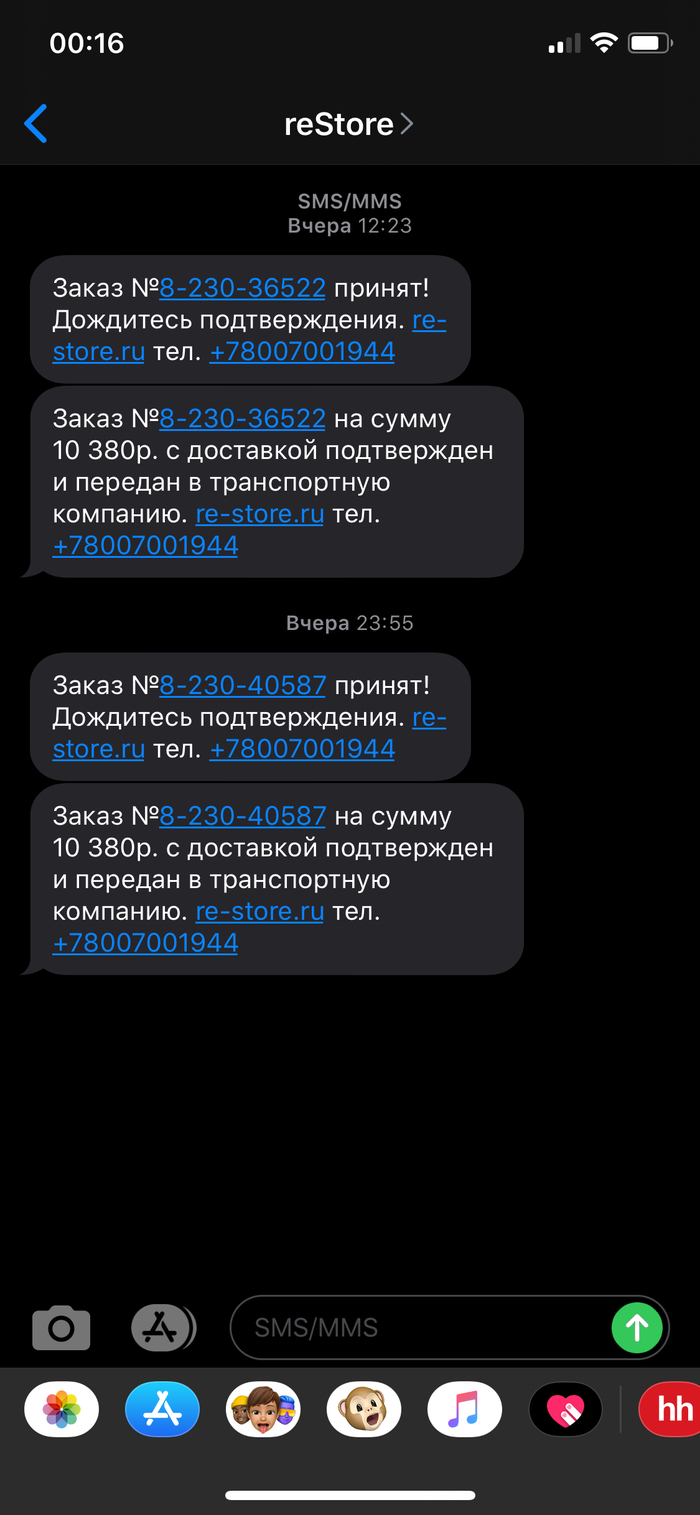Image resolution: width=700 pixels, height=1515 pixels.
Task: Open re-store.ru link in the second message
Action: (260, 514)
